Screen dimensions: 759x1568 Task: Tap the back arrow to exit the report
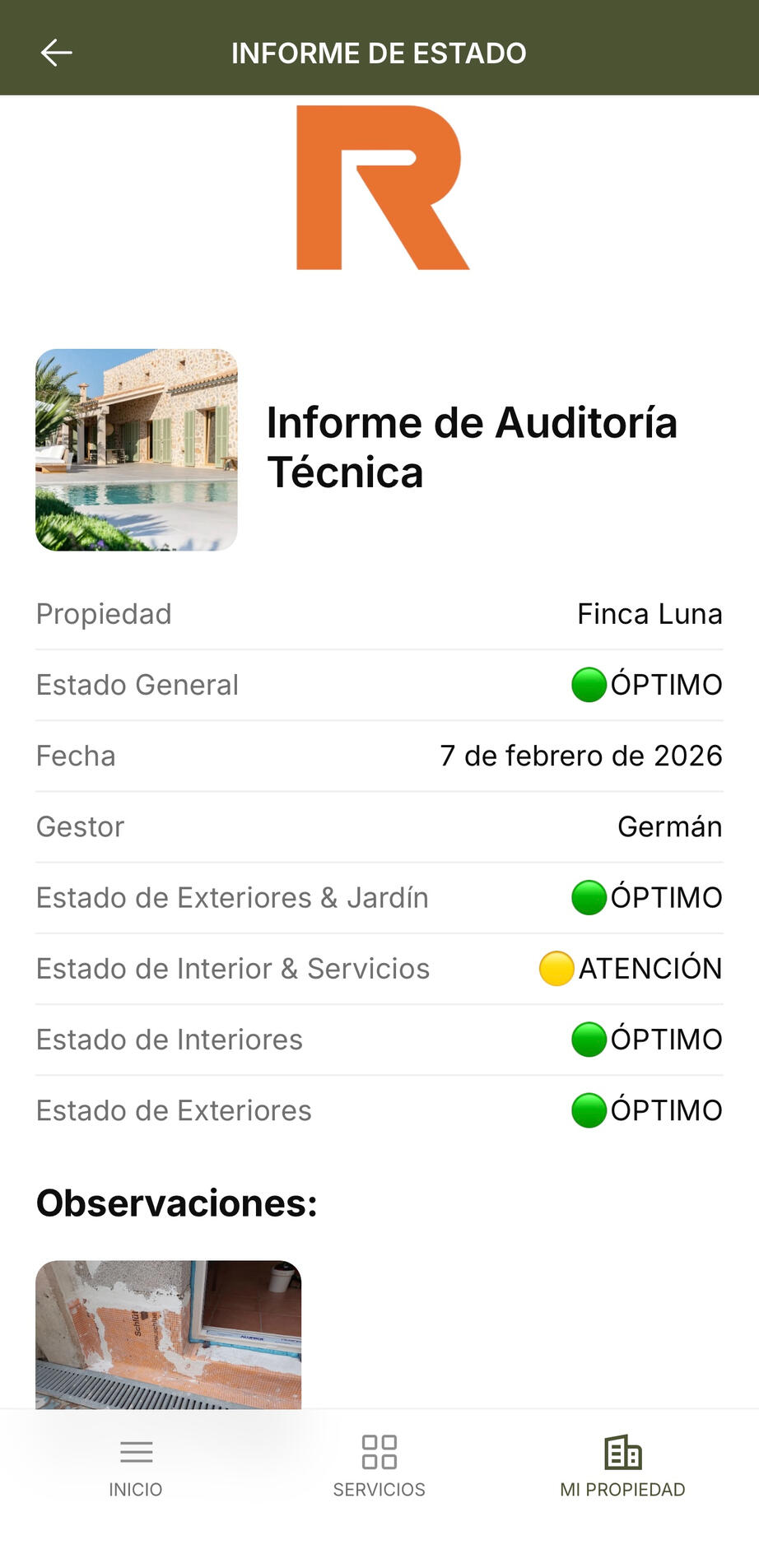(x=55, y=52)
